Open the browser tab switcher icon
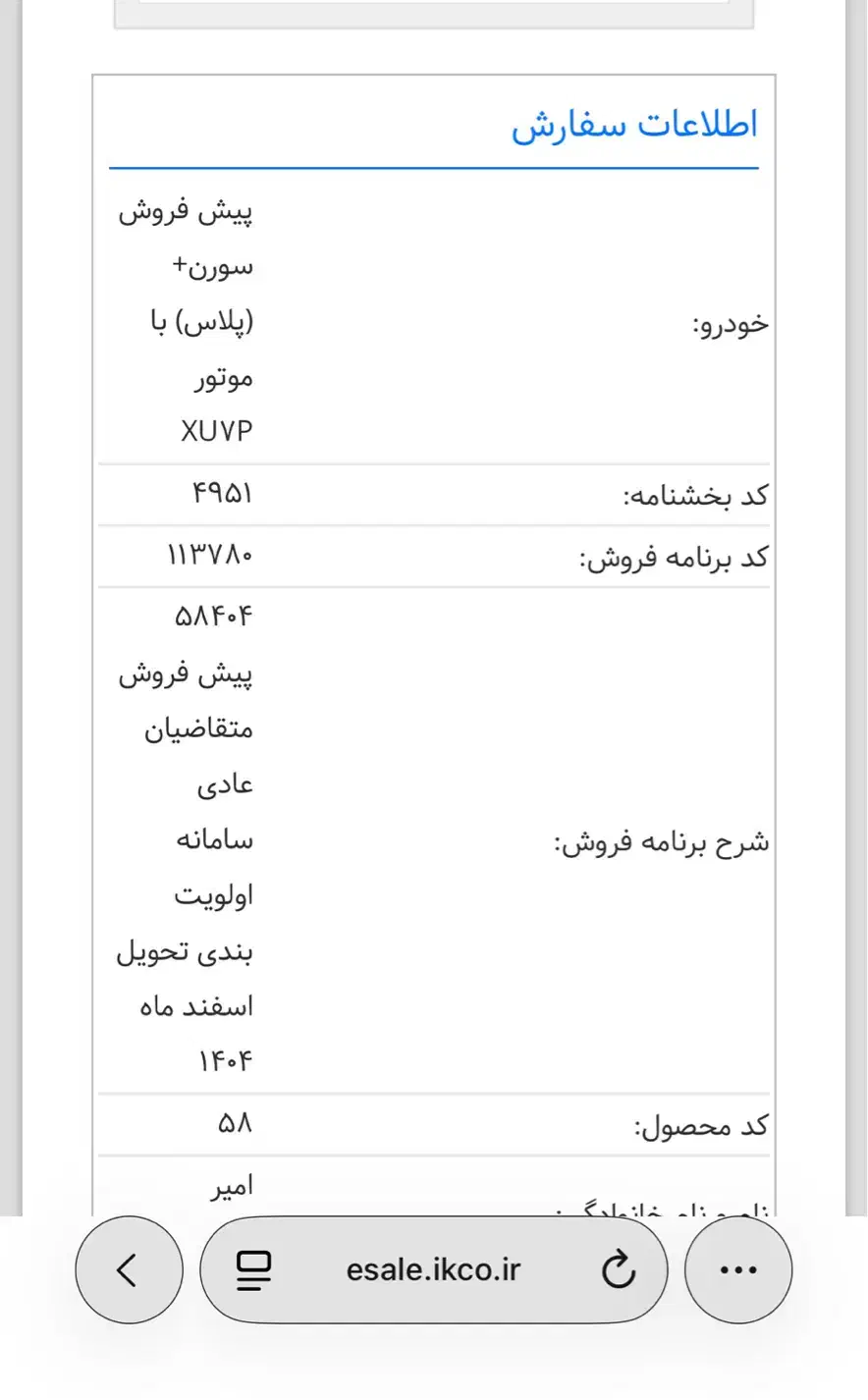The image size is (868, 1400). pos(253,1269)
